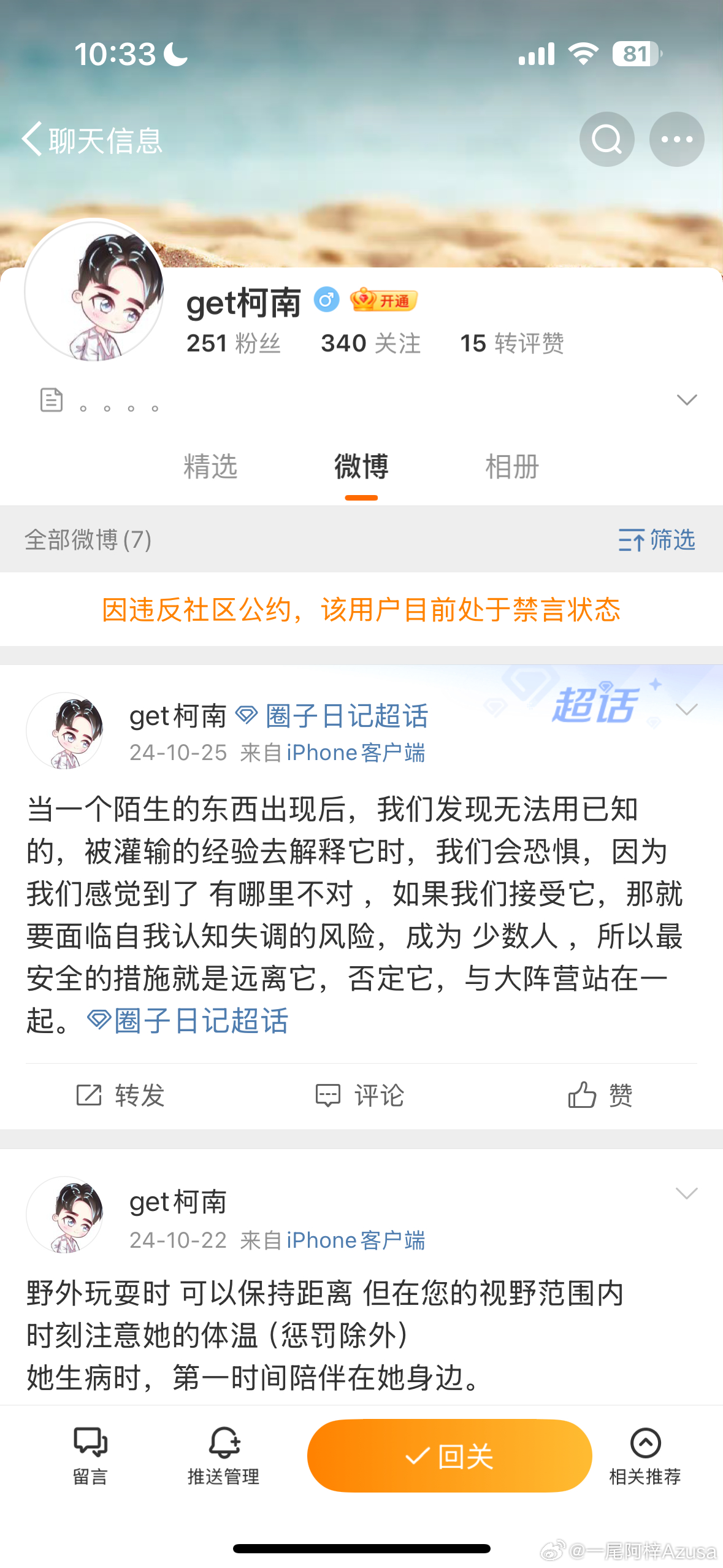Open 推送管理 push settings
Screen dimensions: 723x1568
223,1455
